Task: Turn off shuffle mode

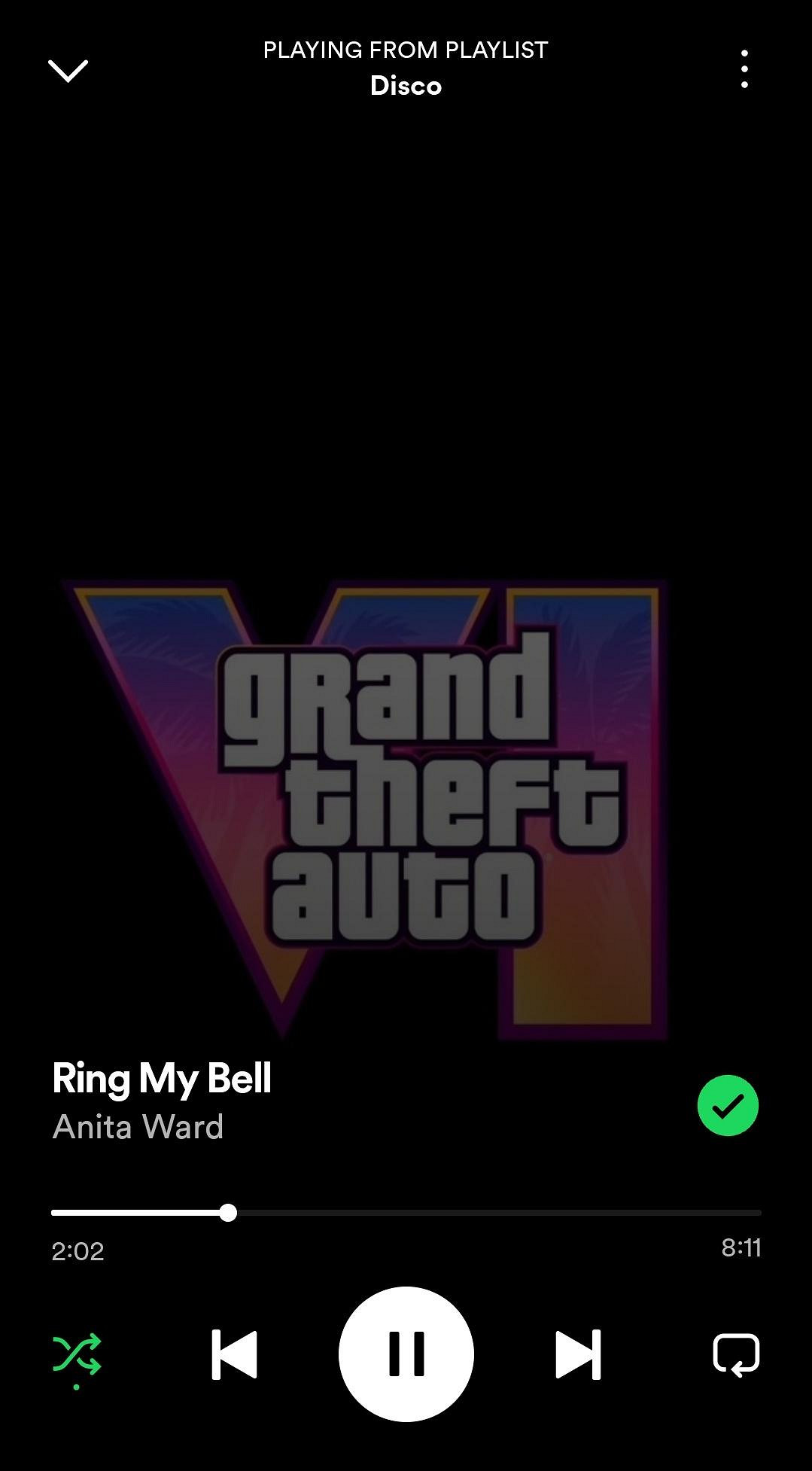Action: click(x=77, y=1354)
